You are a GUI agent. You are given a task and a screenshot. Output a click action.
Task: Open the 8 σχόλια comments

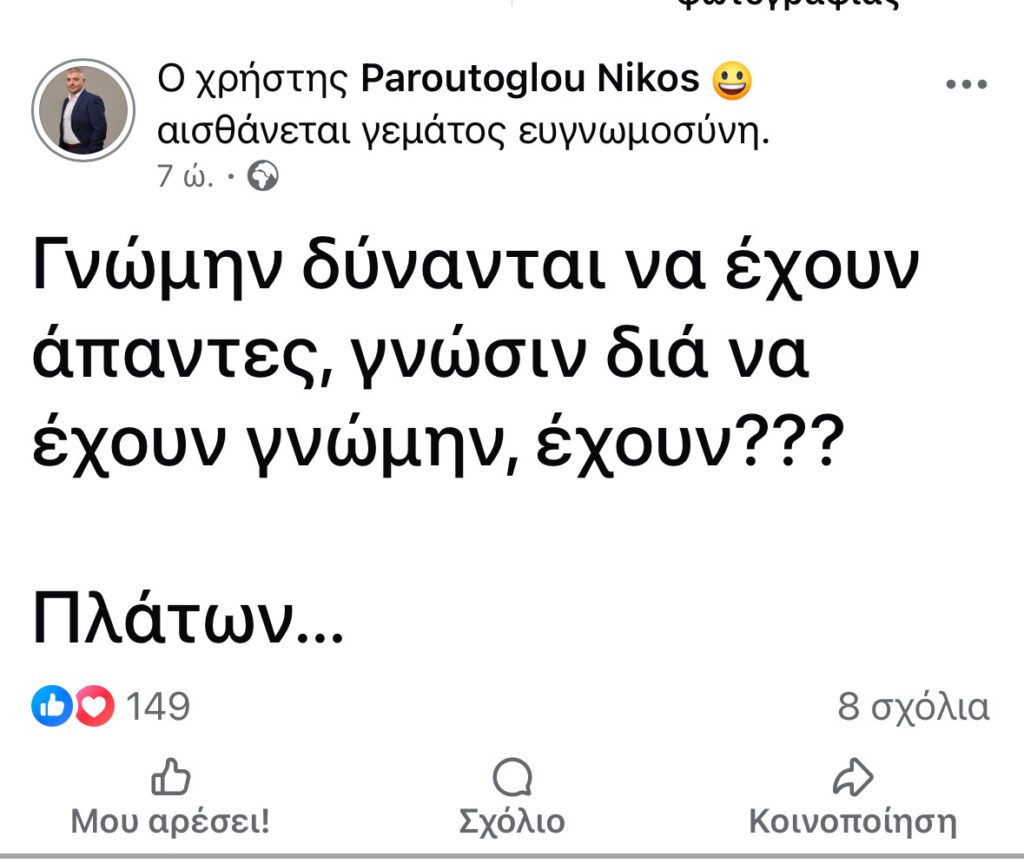coord(913,707)
